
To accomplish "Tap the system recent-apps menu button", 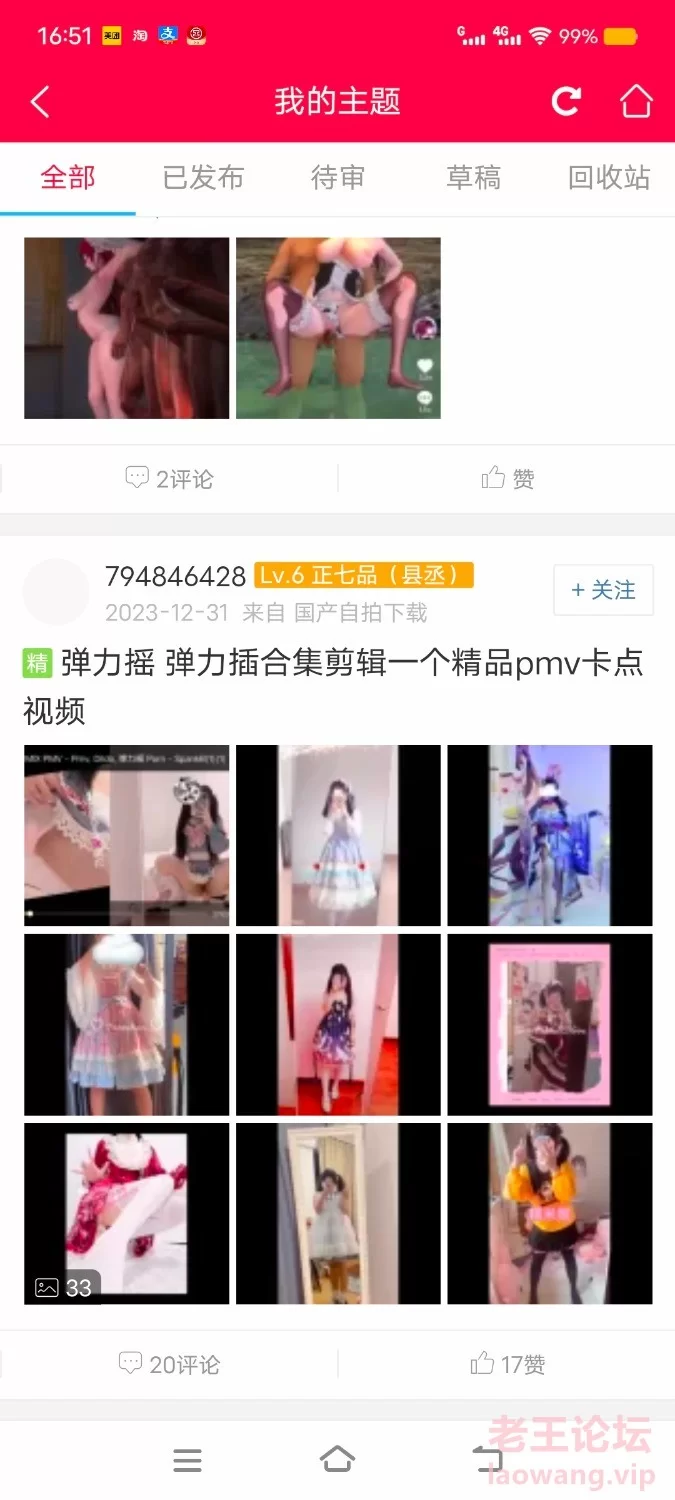I will tap(187, 1460).
